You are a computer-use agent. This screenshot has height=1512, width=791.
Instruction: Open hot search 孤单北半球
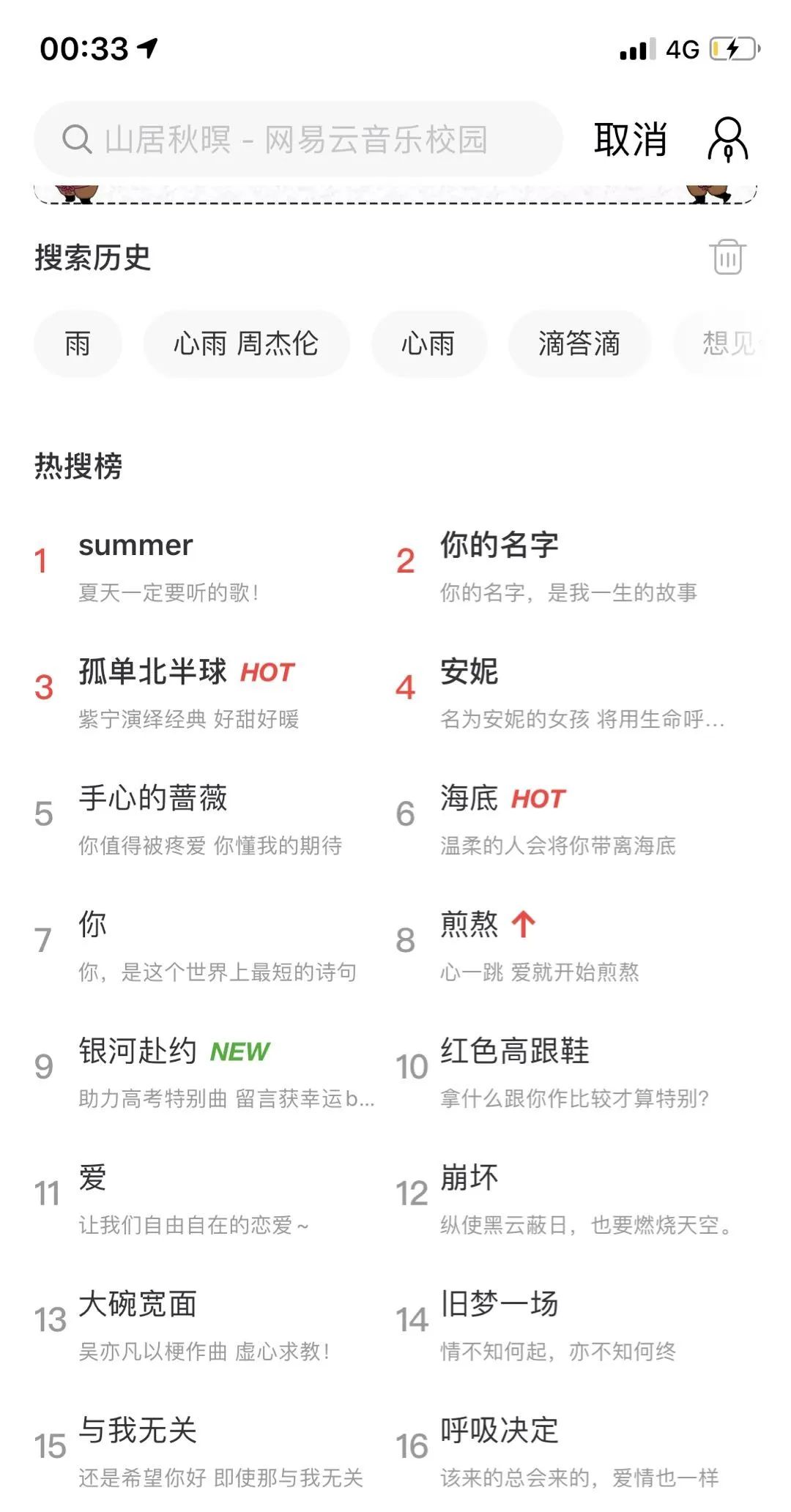(198, 693)
